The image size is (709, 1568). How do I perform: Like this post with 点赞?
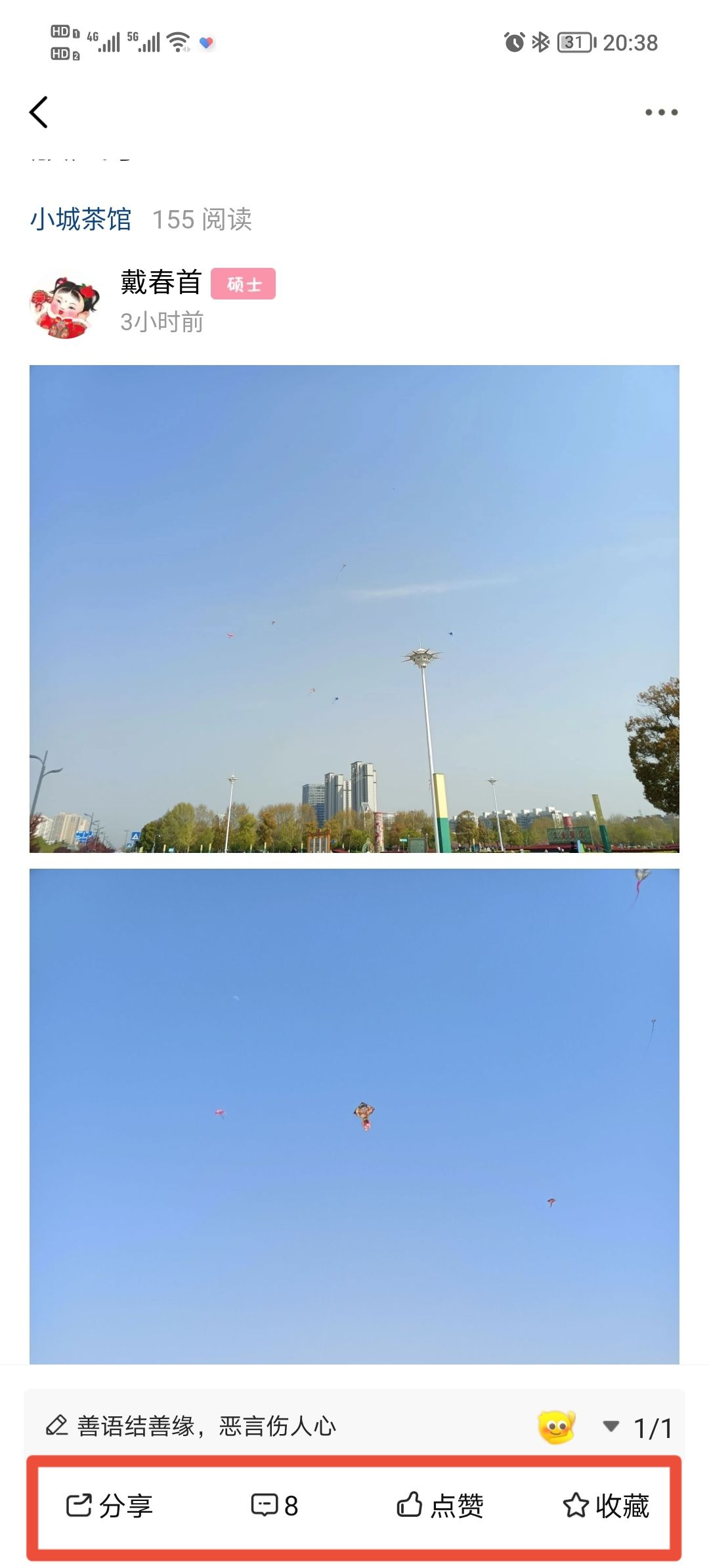tap(440, 1506)
